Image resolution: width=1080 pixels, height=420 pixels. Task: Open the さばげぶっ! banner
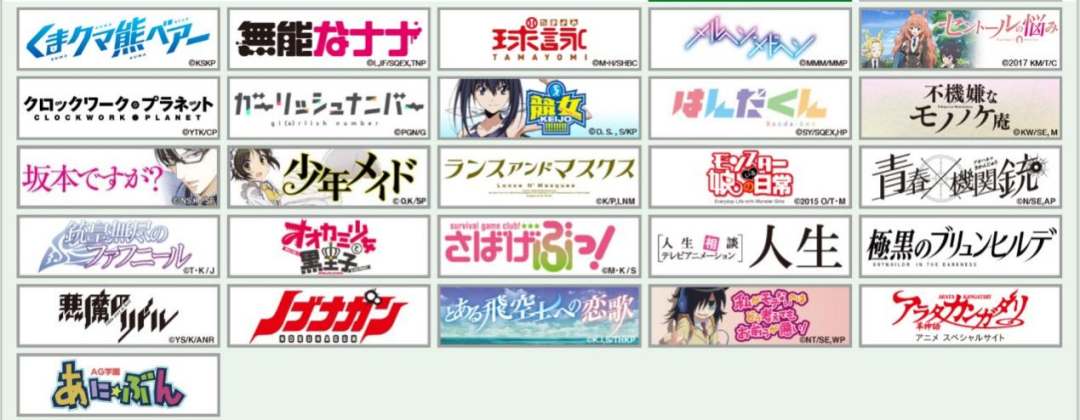click(539, 246)
